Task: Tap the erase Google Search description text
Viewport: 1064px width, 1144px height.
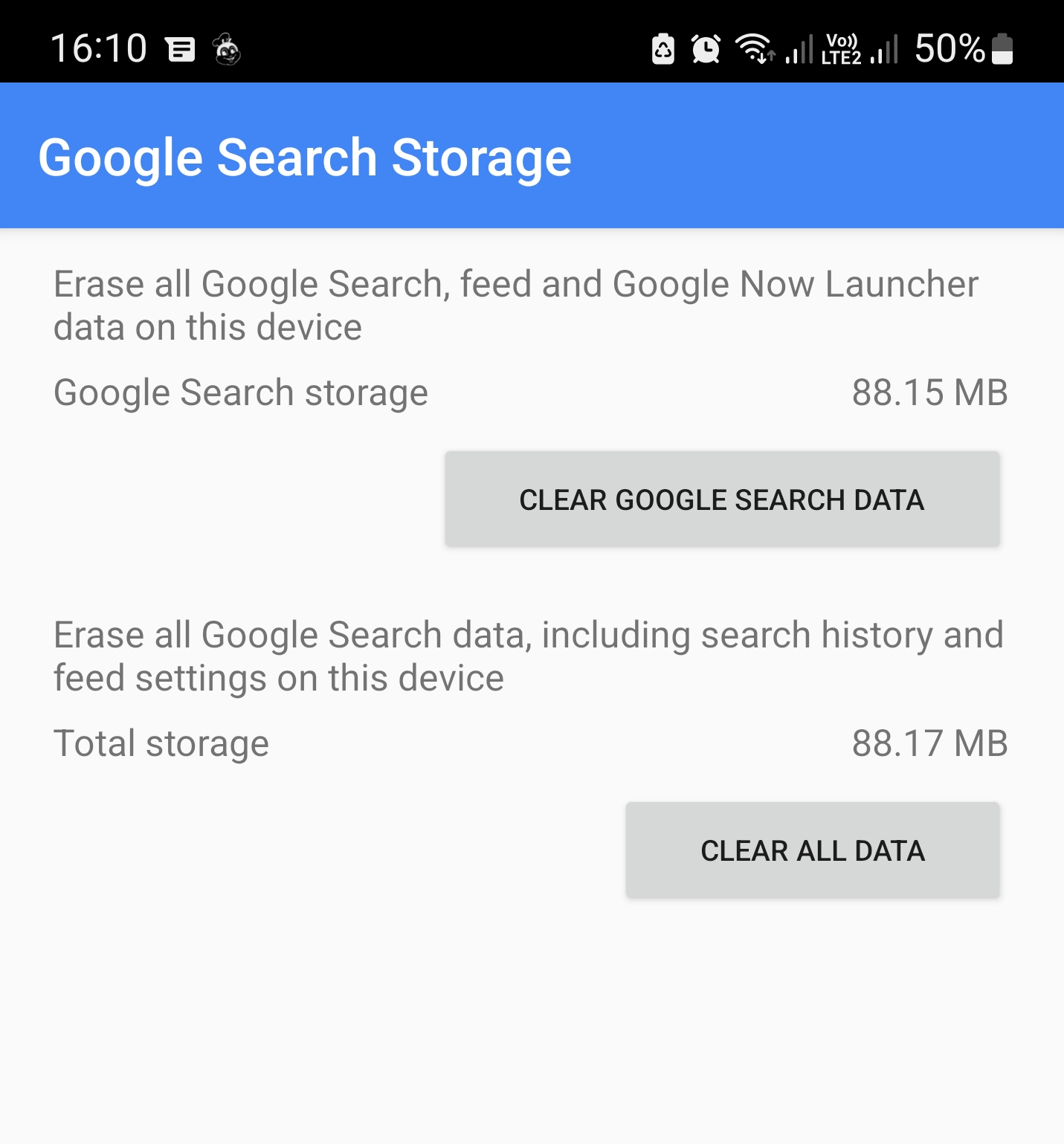Action: click(x=516, y=303)
